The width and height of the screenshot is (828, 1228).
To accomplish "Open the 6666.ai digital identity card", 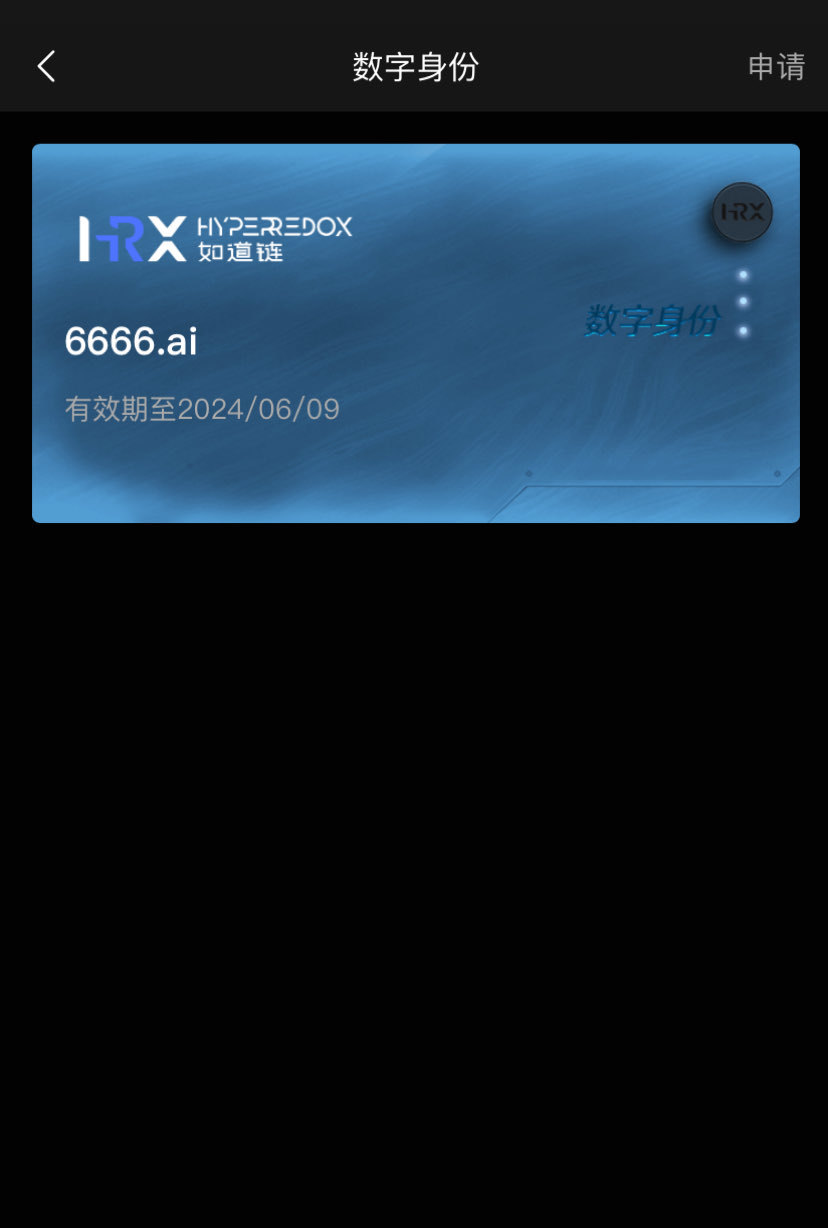I will click(x=415, y=333).
